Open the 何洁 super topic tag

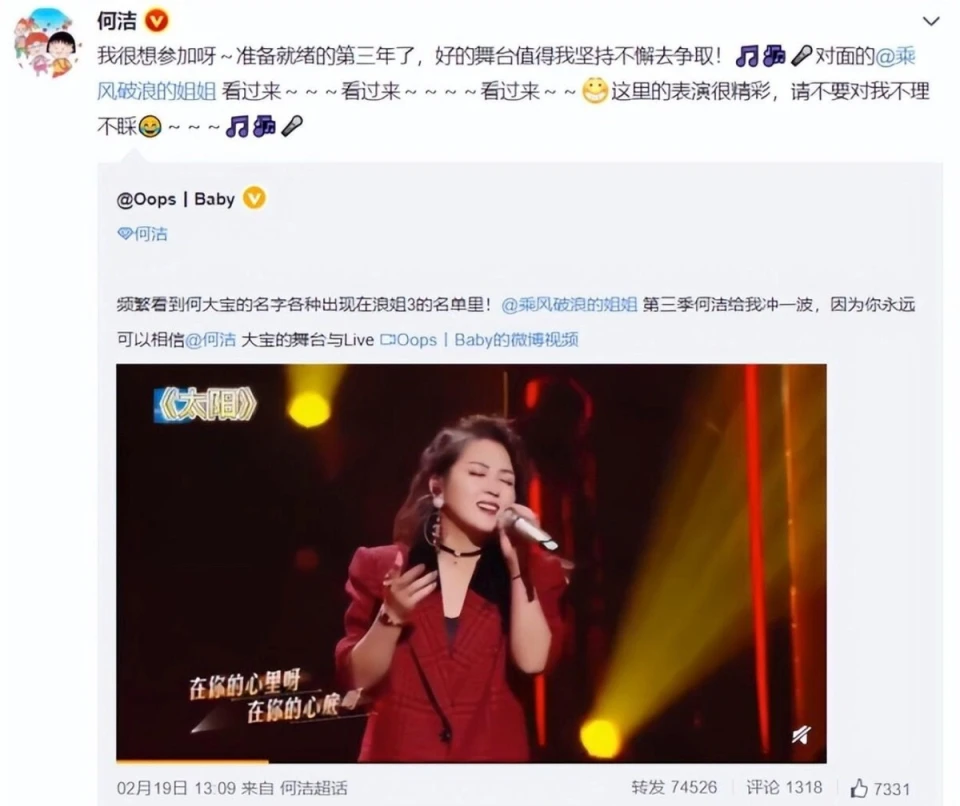143,234
